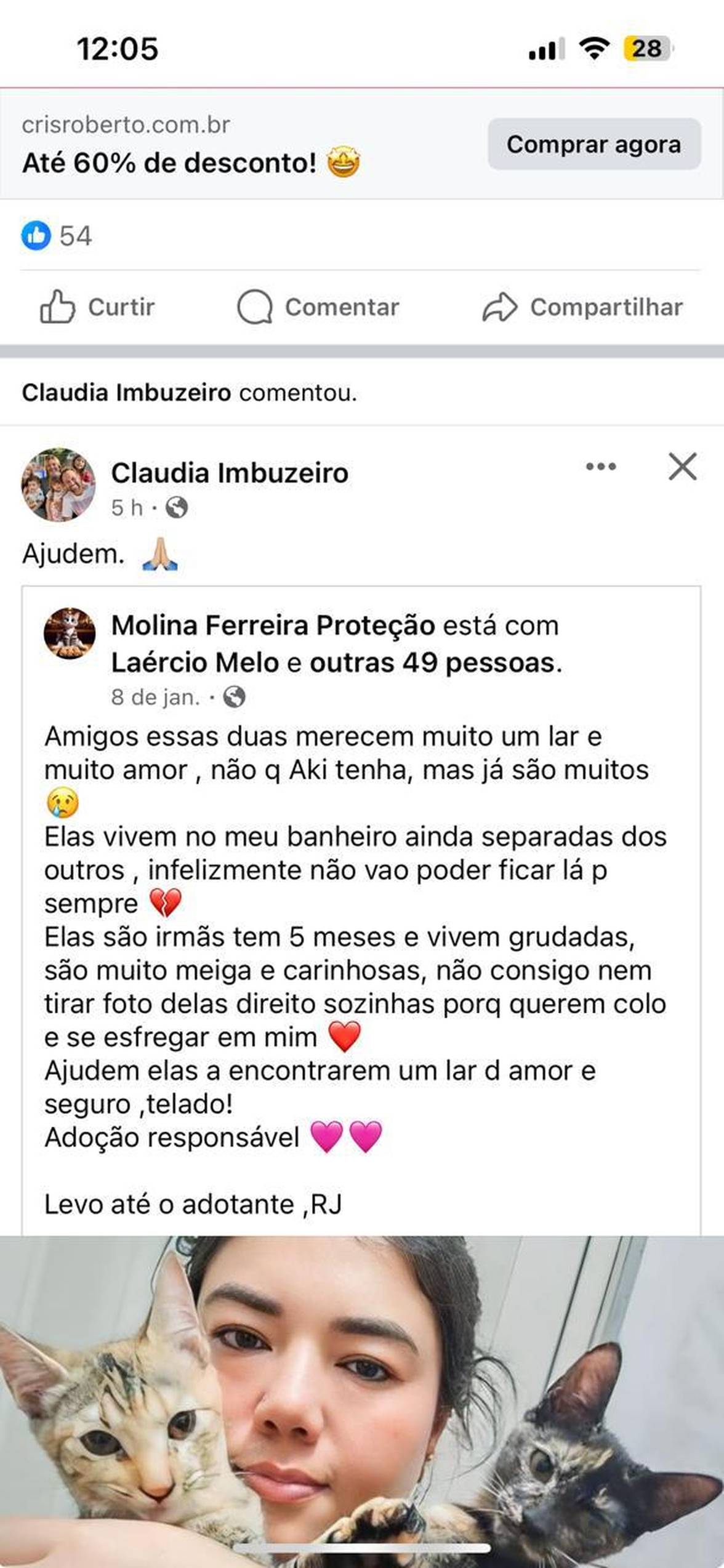Open Molina Ferreira Proteção's page

point(273,625)
